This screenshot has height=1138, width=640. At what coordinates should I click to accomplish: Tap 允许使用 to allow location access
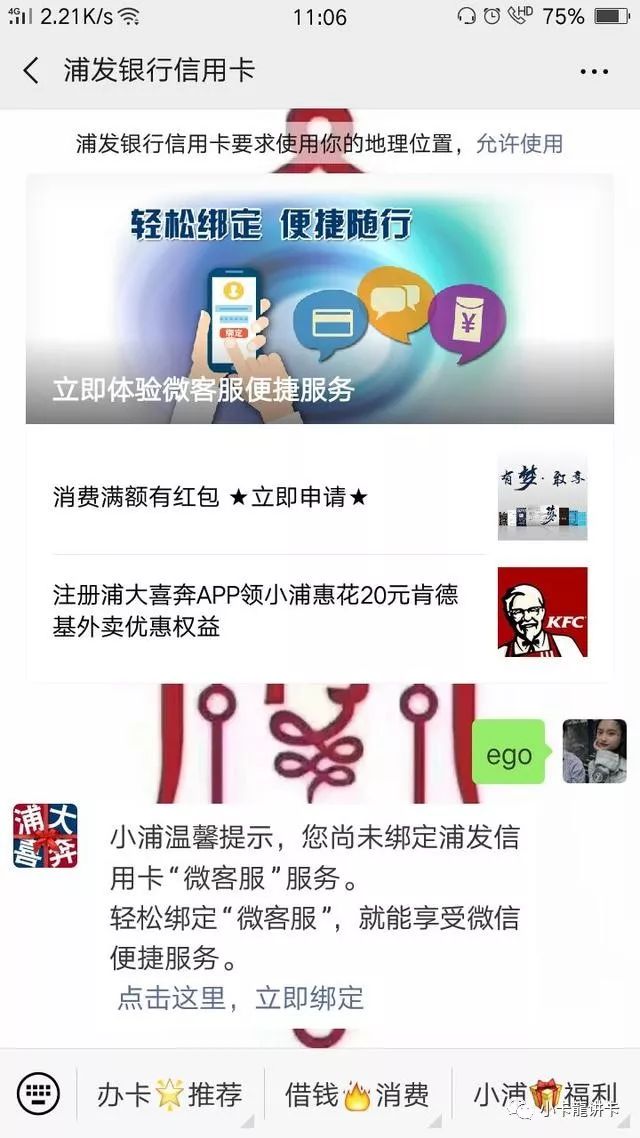coord(519,143)
